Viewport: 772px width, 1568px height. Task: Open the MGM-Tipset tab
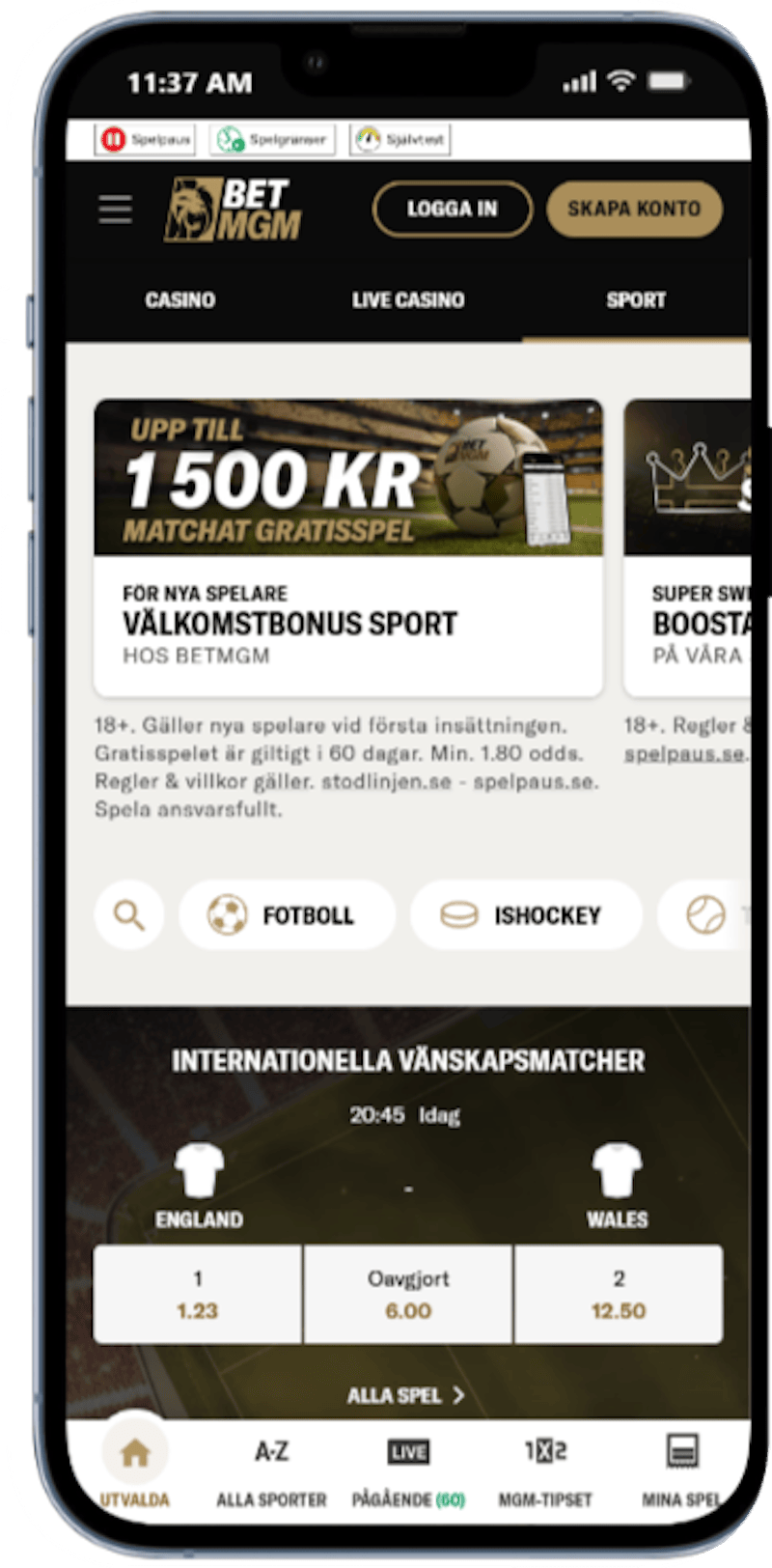pyautogui.click(x=545, y=1472)
